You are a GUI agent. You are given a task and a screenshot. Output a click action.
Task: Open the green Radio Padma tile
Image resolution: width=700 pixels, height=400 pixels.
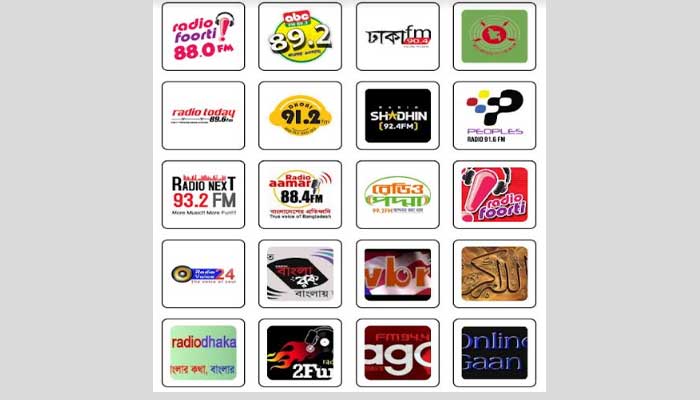397,195
